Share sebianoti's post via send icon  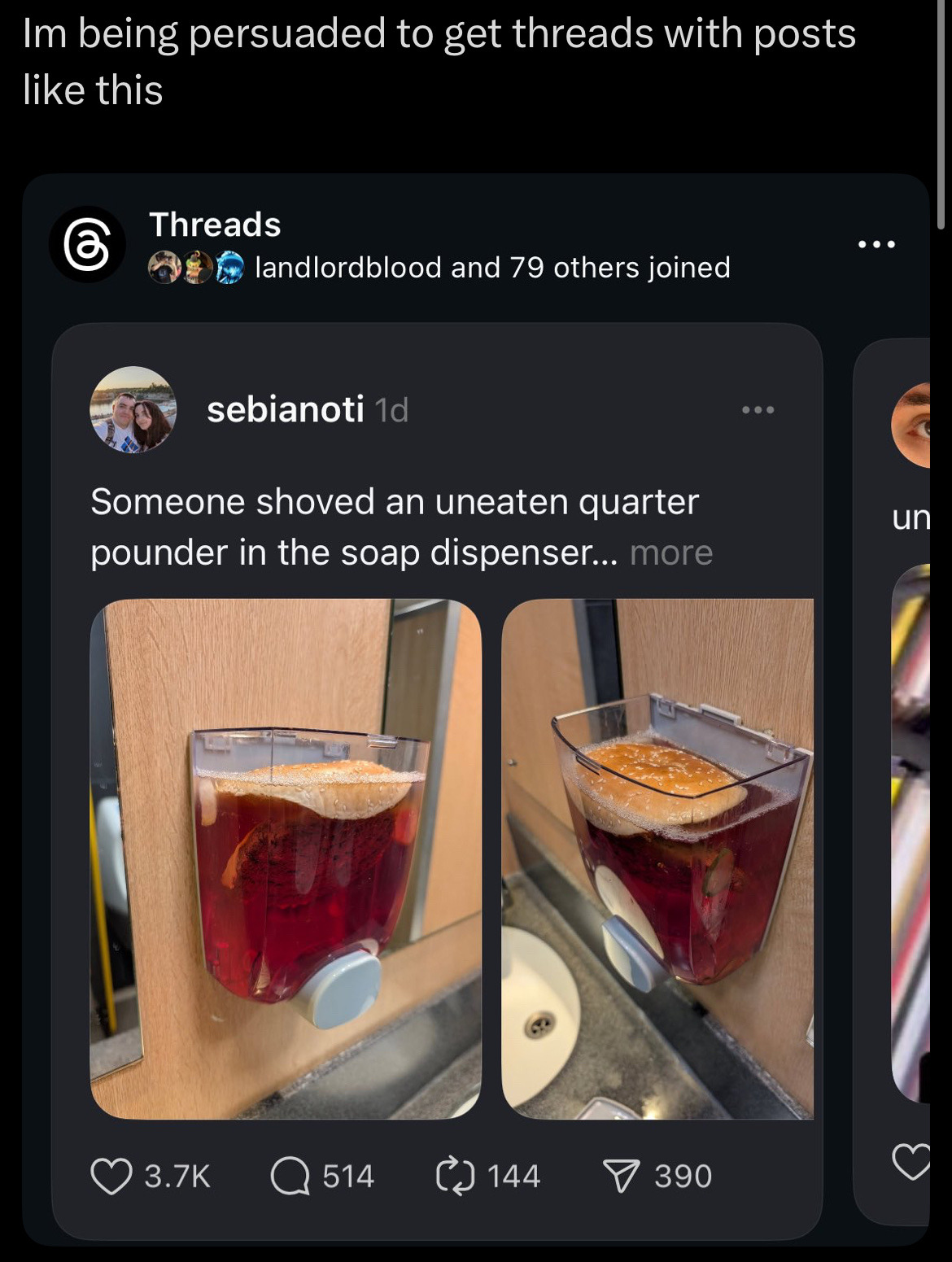point(622,1177)
